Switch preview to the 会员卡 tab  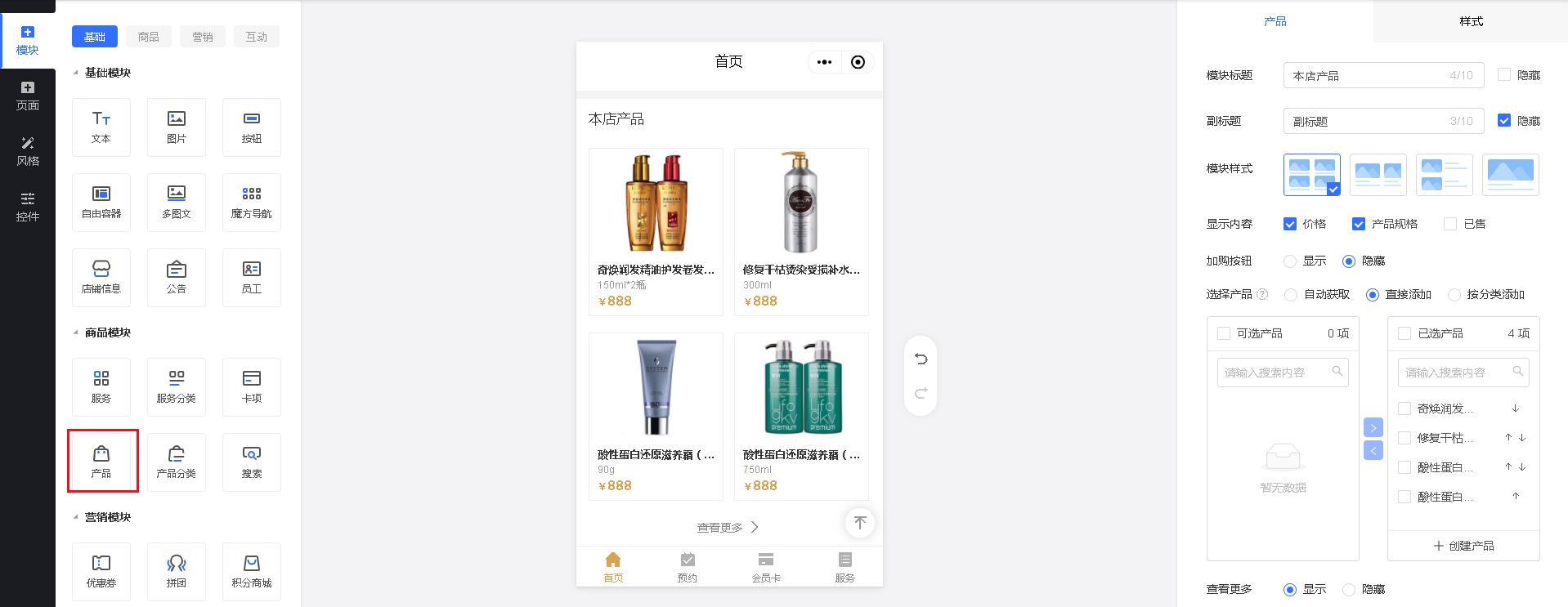tap(766, 567)
